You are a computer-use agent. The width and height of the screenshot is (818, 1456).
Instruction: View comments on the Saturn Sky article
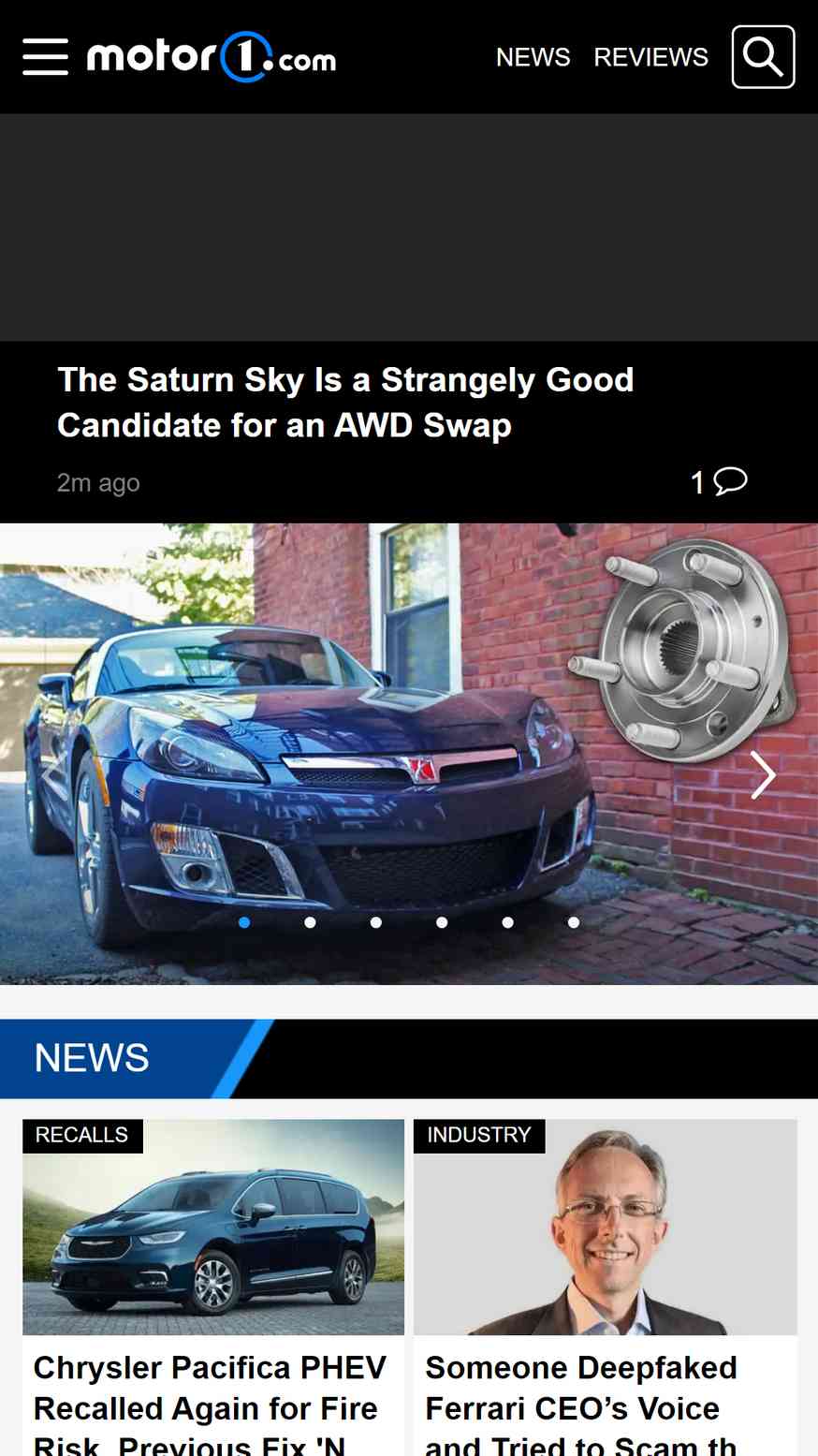point(718,481)
